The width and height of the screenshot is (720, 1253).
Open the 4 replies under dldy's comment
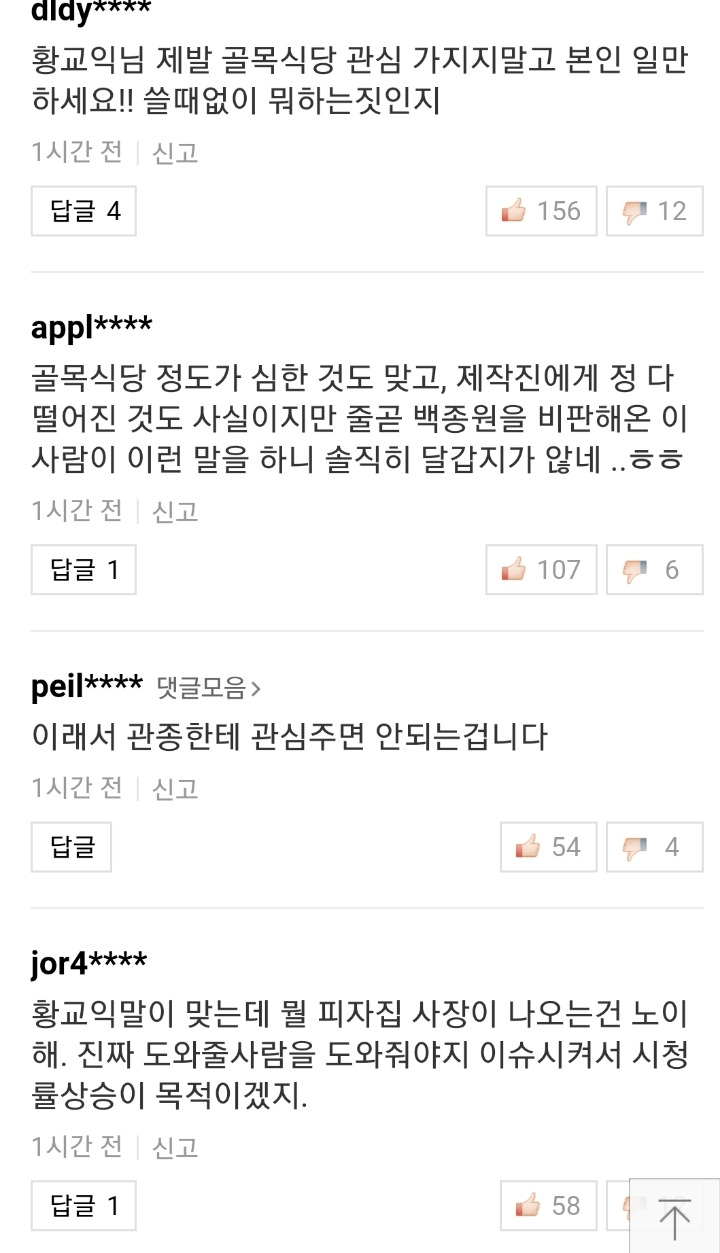click(83, 211)
